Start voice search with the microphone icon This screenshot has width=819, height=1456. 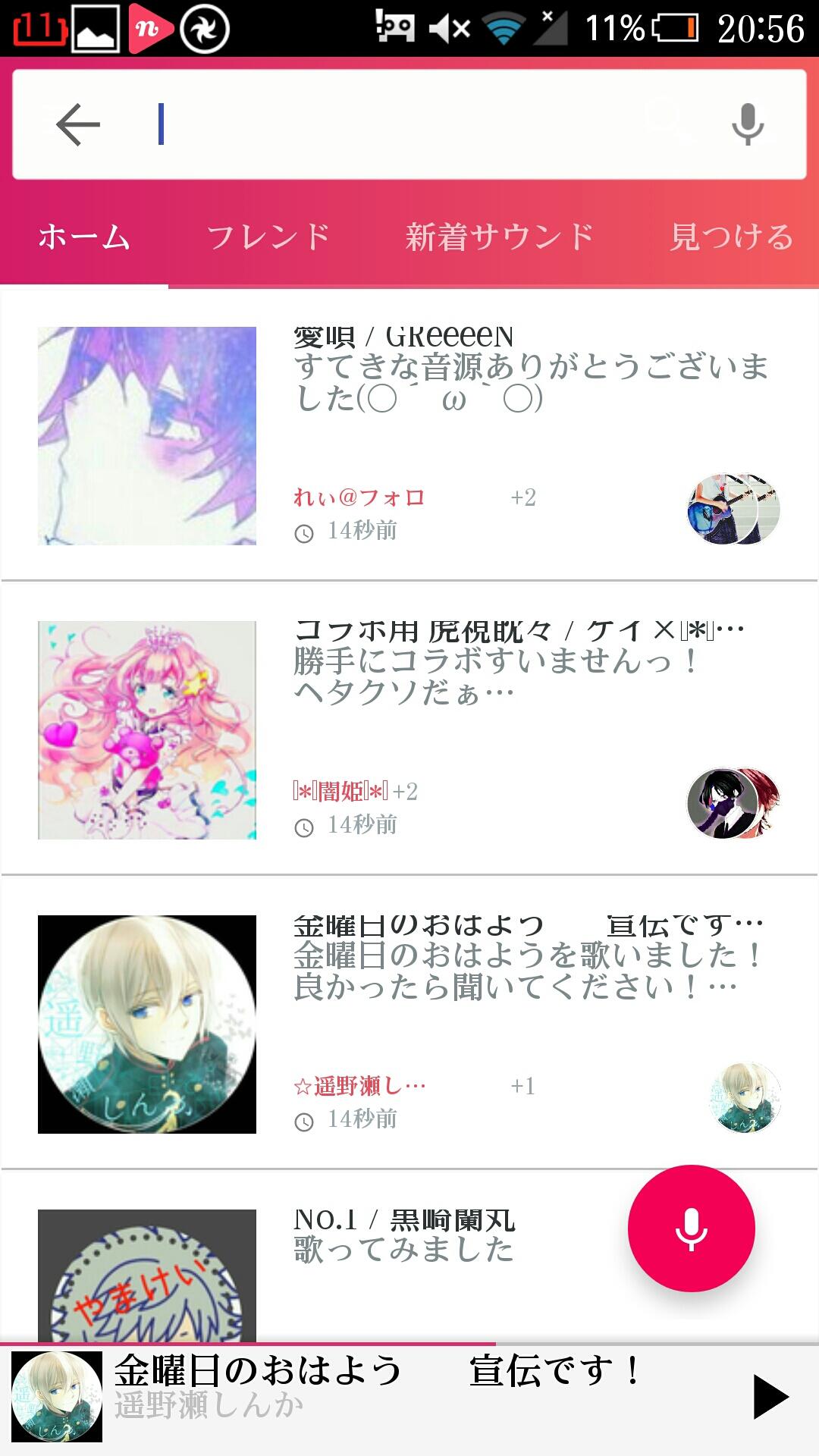[x=748, y=124]
